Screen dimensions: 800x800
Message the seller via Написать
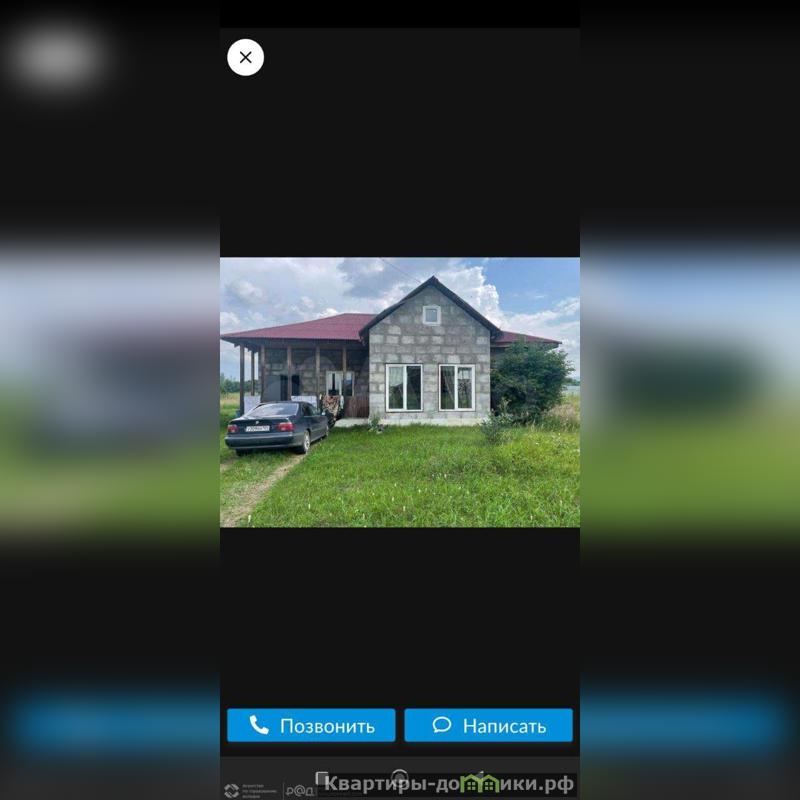(x=488, y=726)
